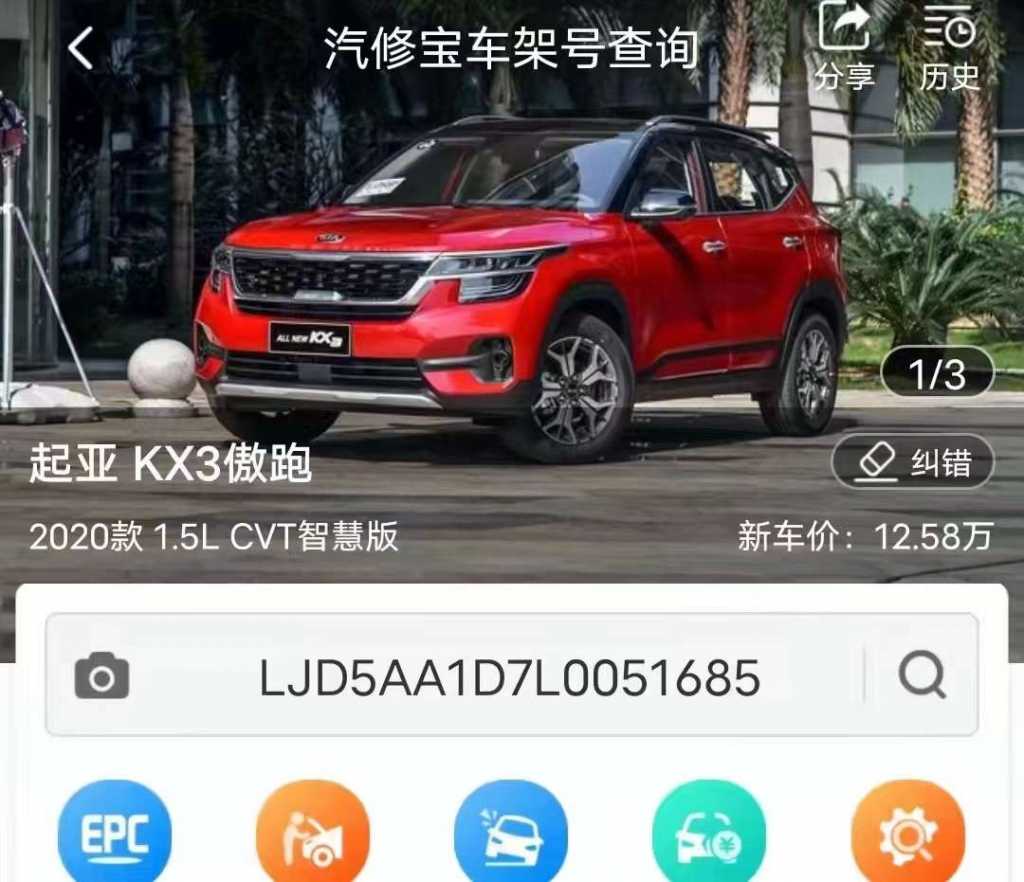Viewport: 1024px width, 882px height.
Task: Tap 纠错 to report an error
Action: pos(912,461)
